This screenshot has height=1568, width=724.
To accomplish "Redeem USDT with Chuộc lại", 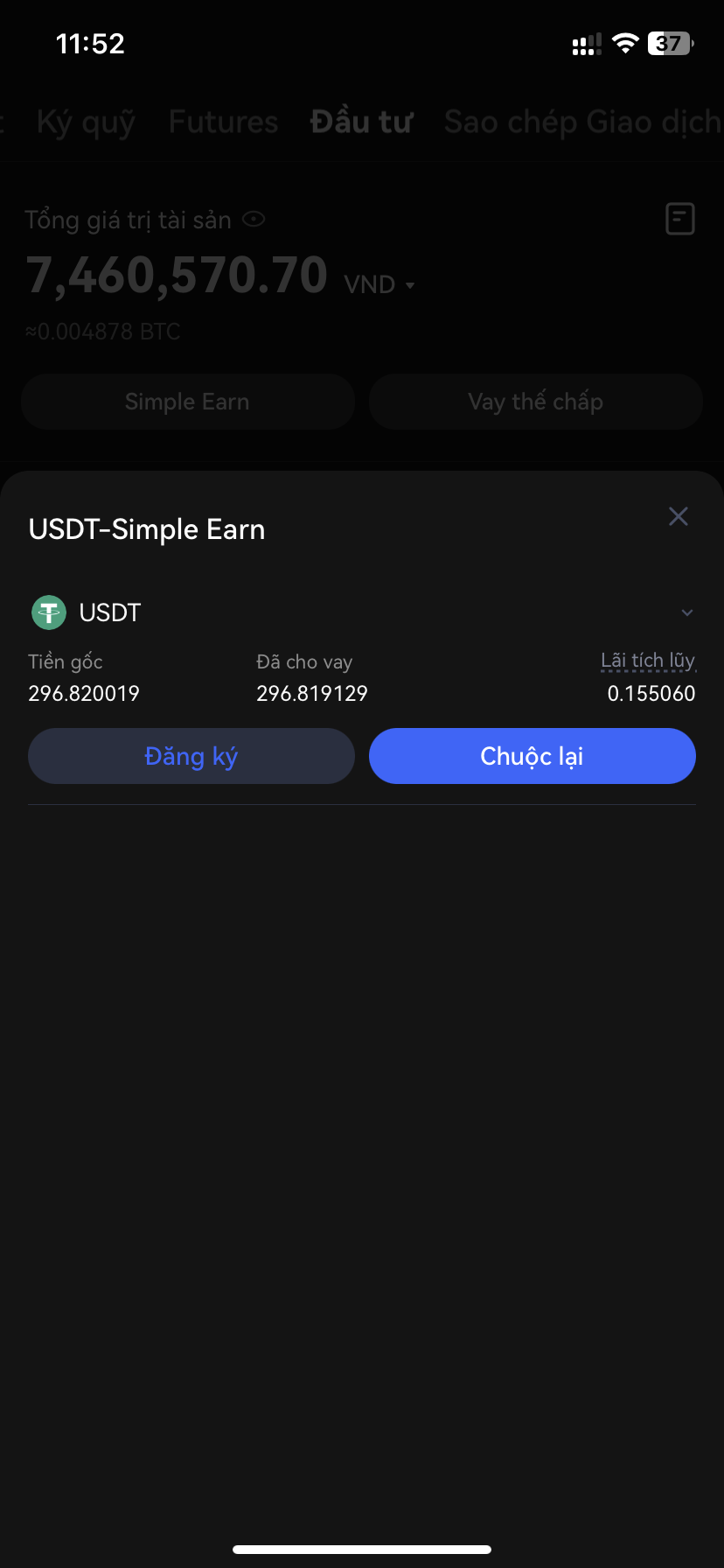I will [532, 756].
